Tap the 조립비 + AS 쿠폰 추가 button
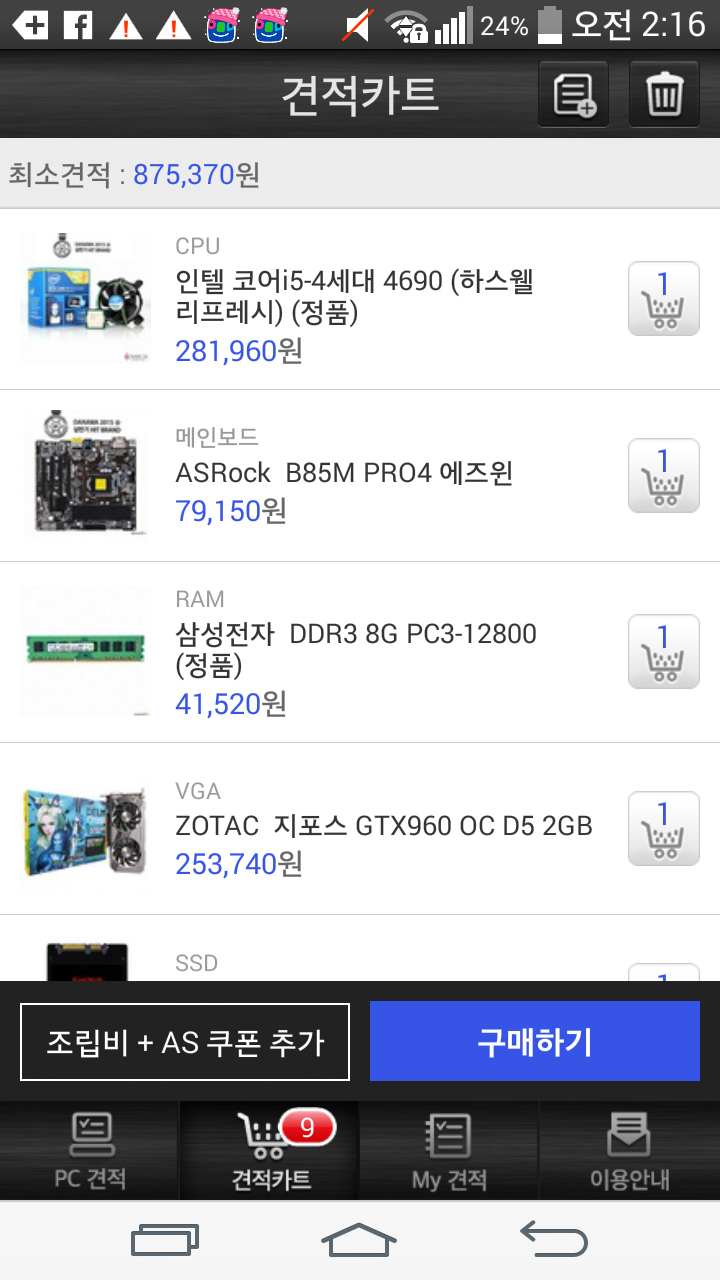The width and height of the screenshot is (720, 1280). pyautogui.click(x=185, y=1042)
